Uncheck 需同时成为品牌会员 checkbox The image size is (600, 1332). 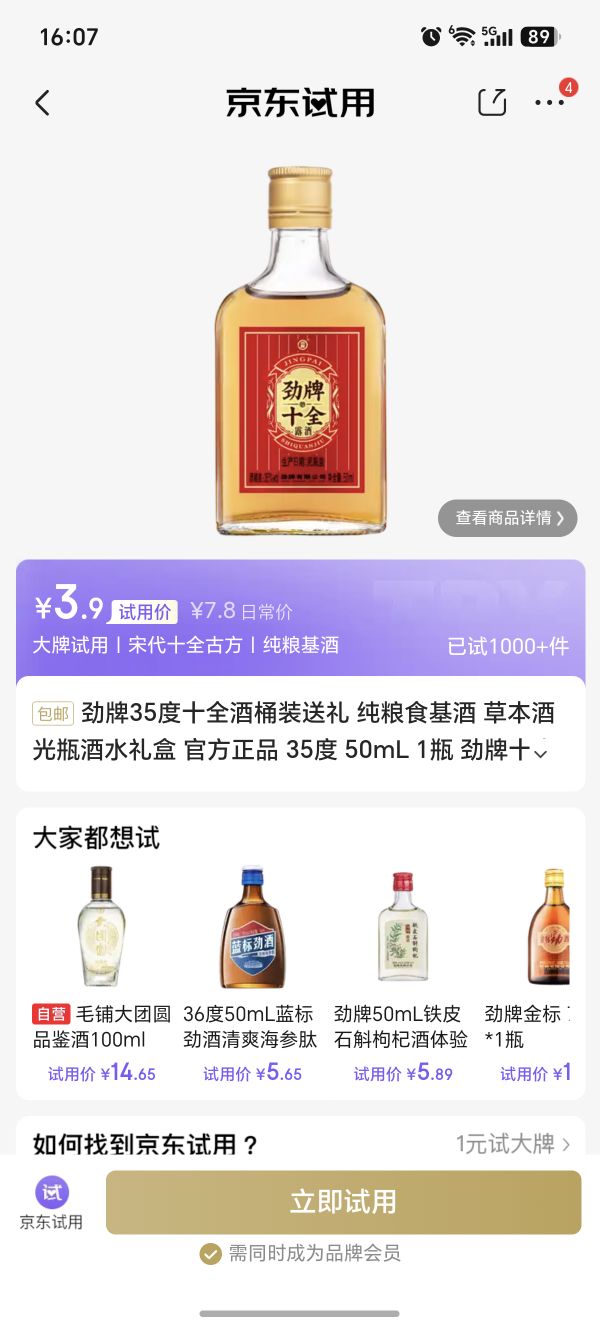tap(210, 1254)
